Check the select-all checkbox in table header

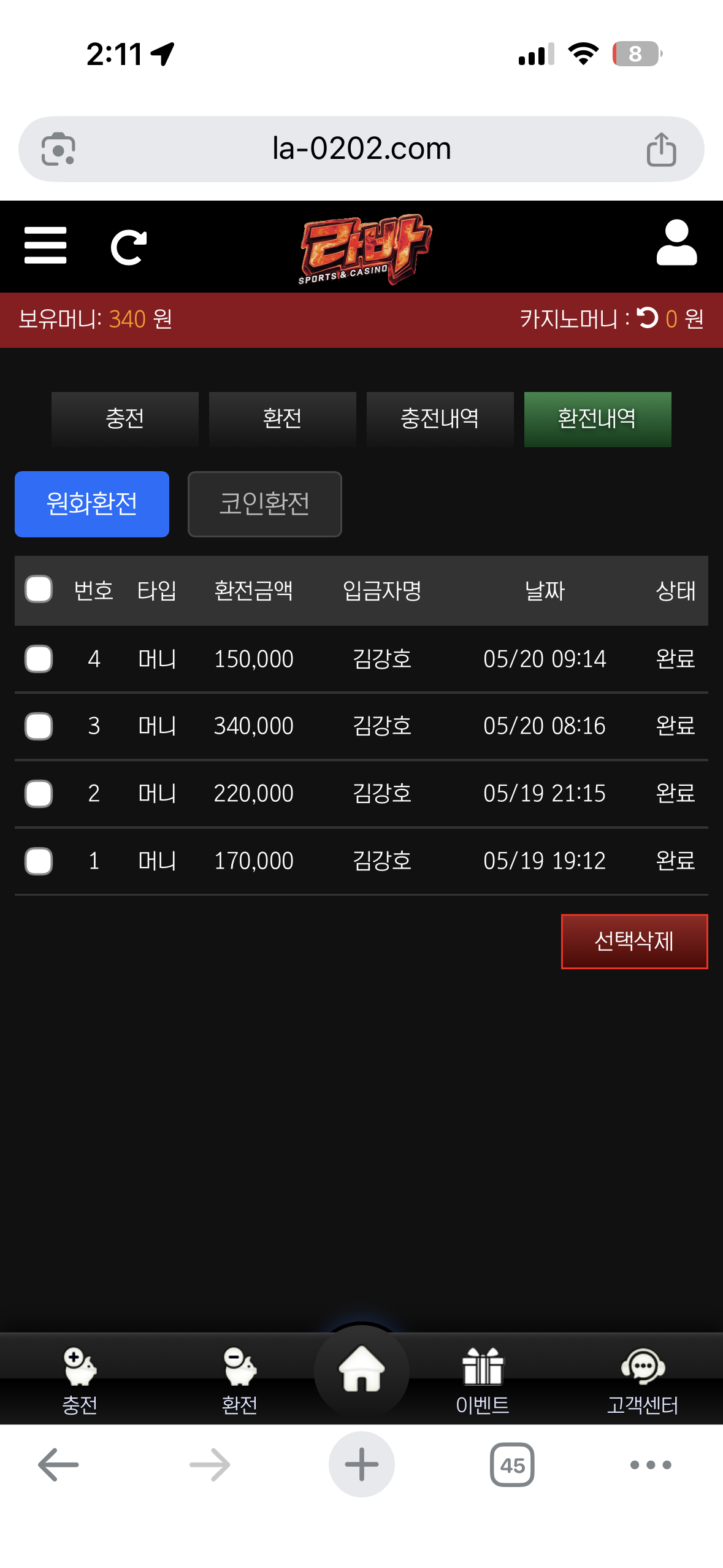pyautogui.click(x=39, y=590)
